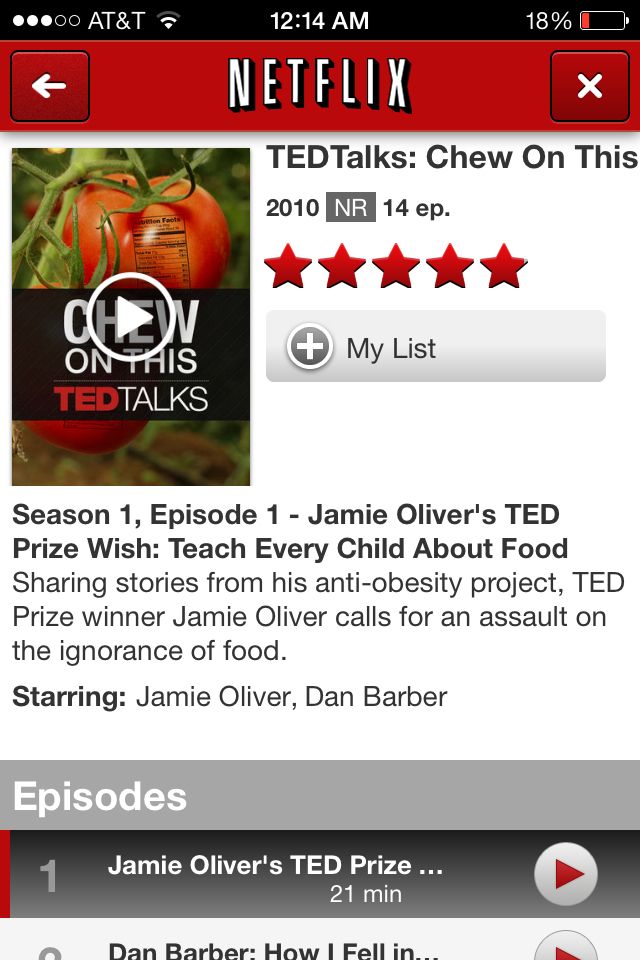
Task: Rate the show five stars
Action: click(x=503, y=268)
